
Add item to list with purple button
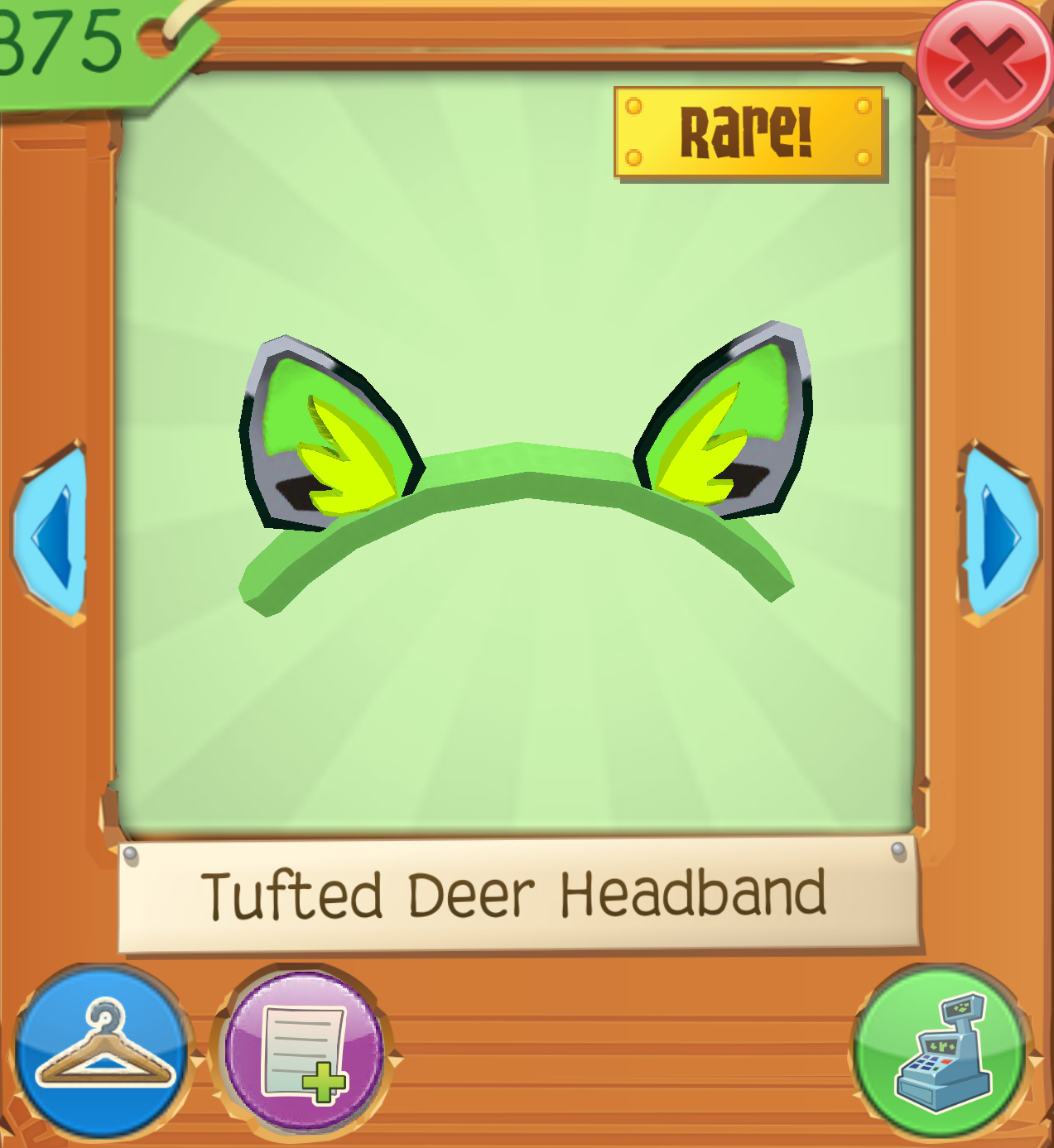tap(304, 1050)
